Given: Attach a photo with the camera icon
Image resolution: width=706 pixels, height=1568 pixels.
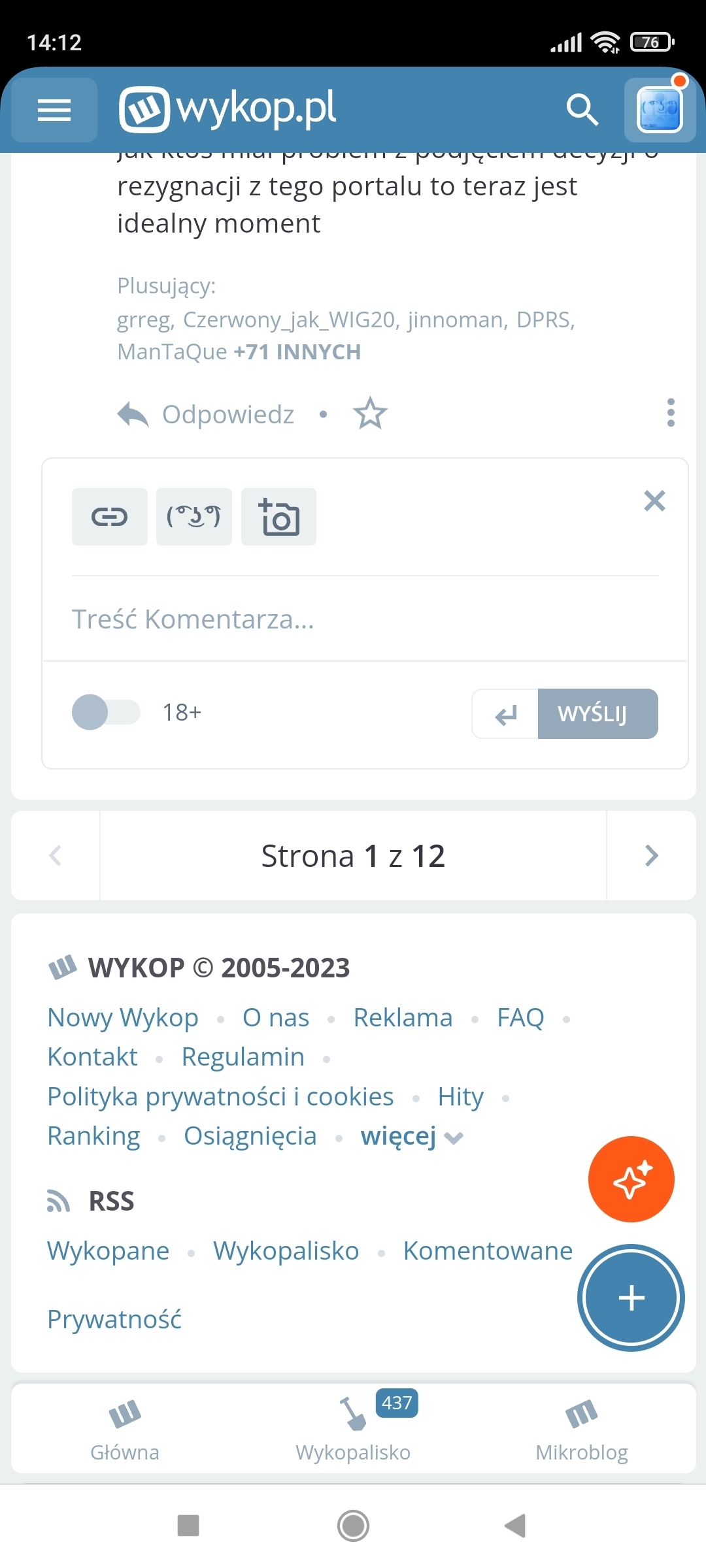Looking at the screenshot, I should (279, 517).
